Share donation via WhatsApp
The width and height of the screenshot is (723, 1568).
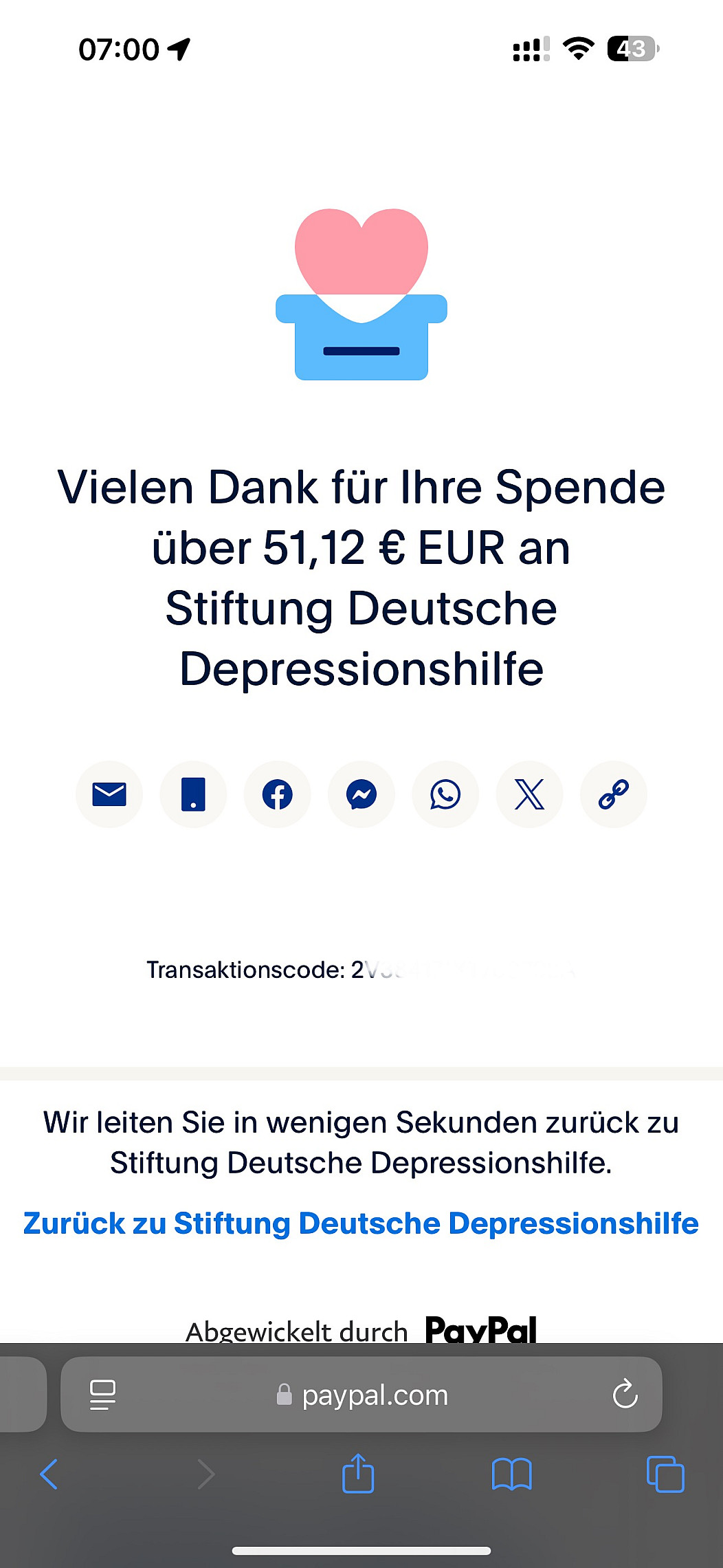pos(445,794)
